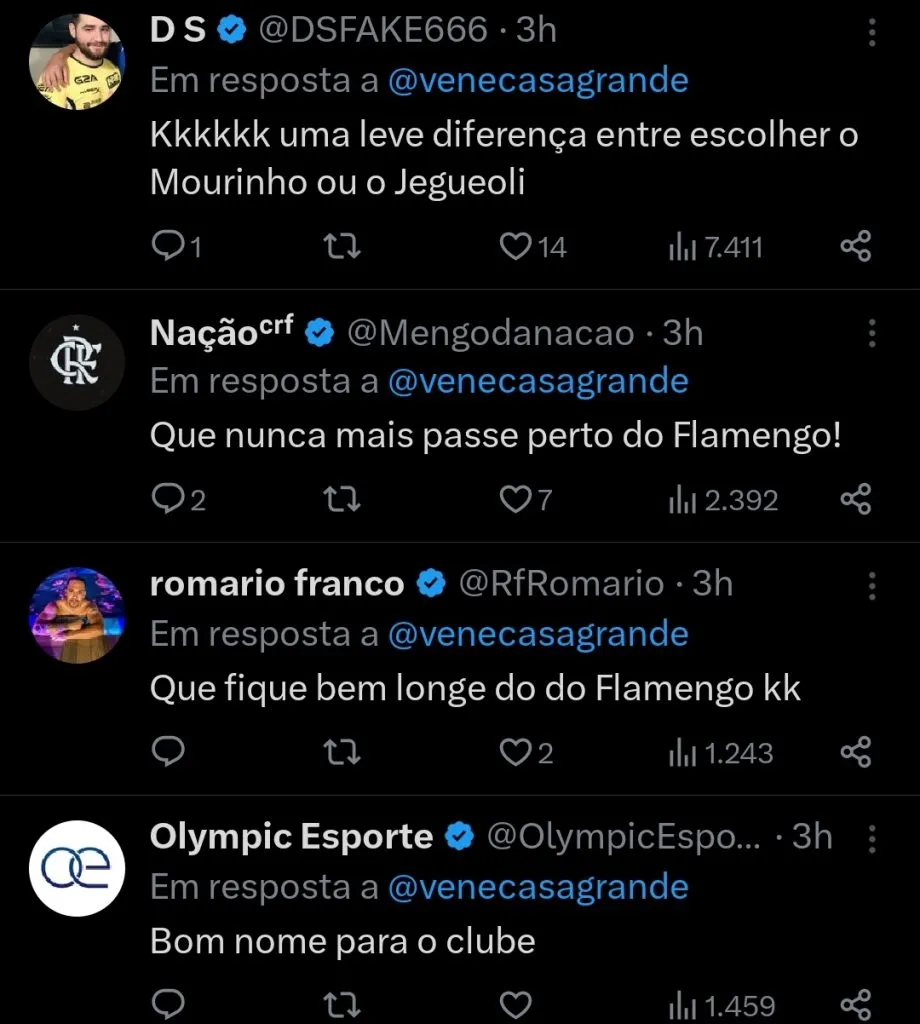920x1024 pixels.
Task: Open the share icon on D S's tweet
Action: click(856, 246)
